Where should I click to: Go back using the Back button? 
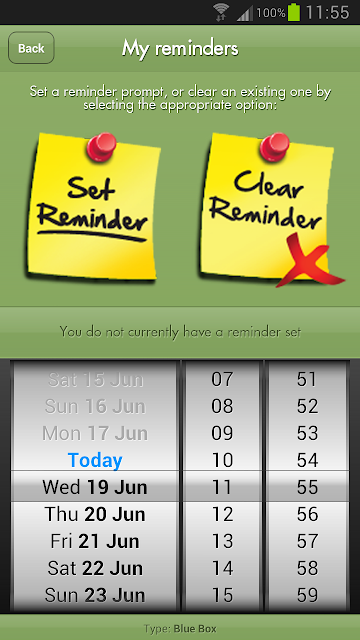[x=31, y=48]
